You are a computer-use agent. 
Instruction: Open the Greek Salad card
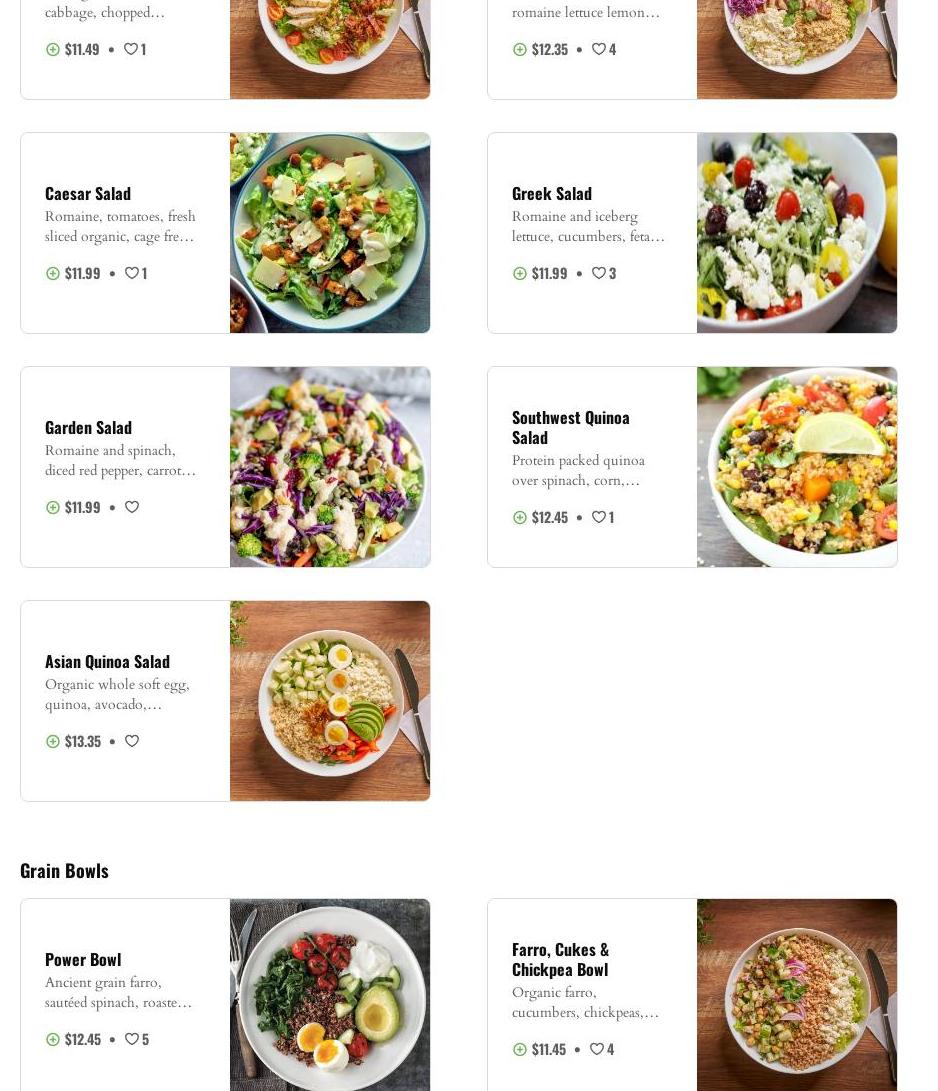pos(551,193)
